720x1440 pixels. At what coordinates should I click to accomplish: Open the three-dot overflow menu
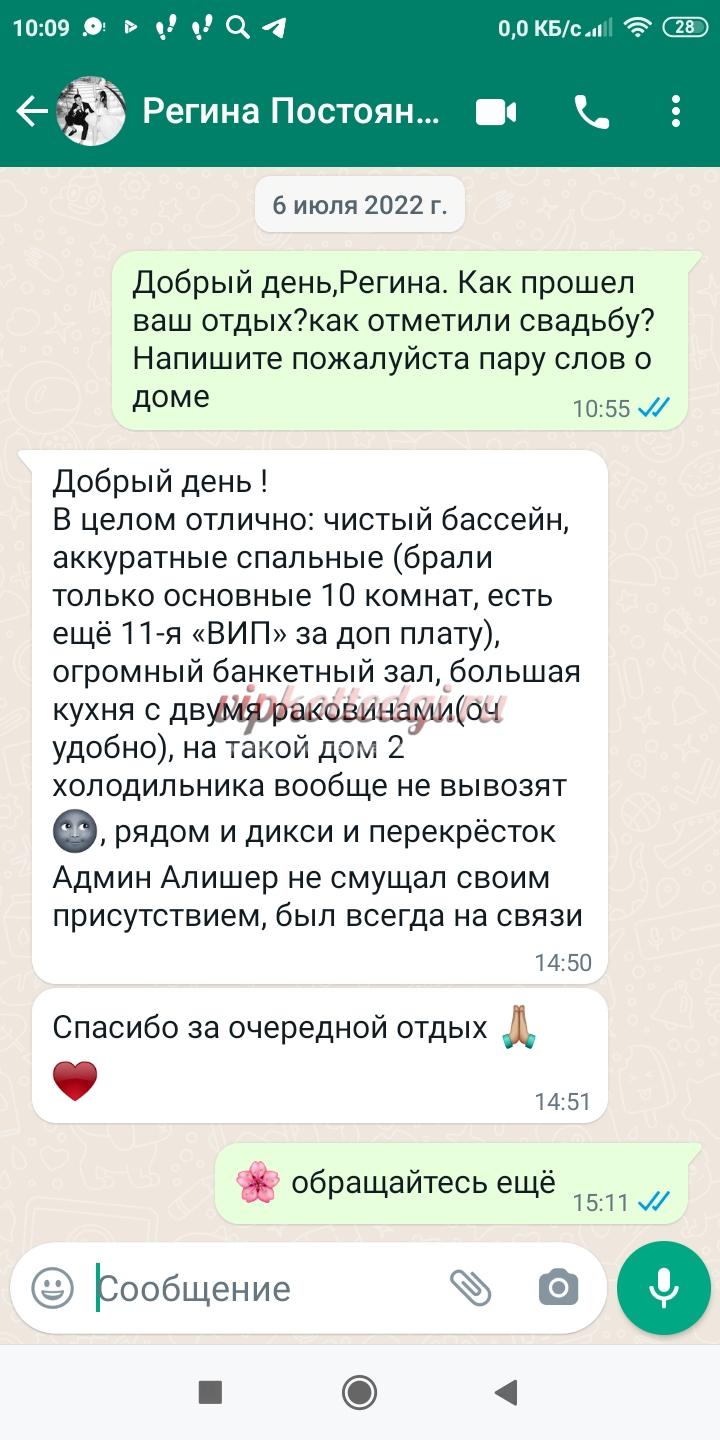pos(676,111)
